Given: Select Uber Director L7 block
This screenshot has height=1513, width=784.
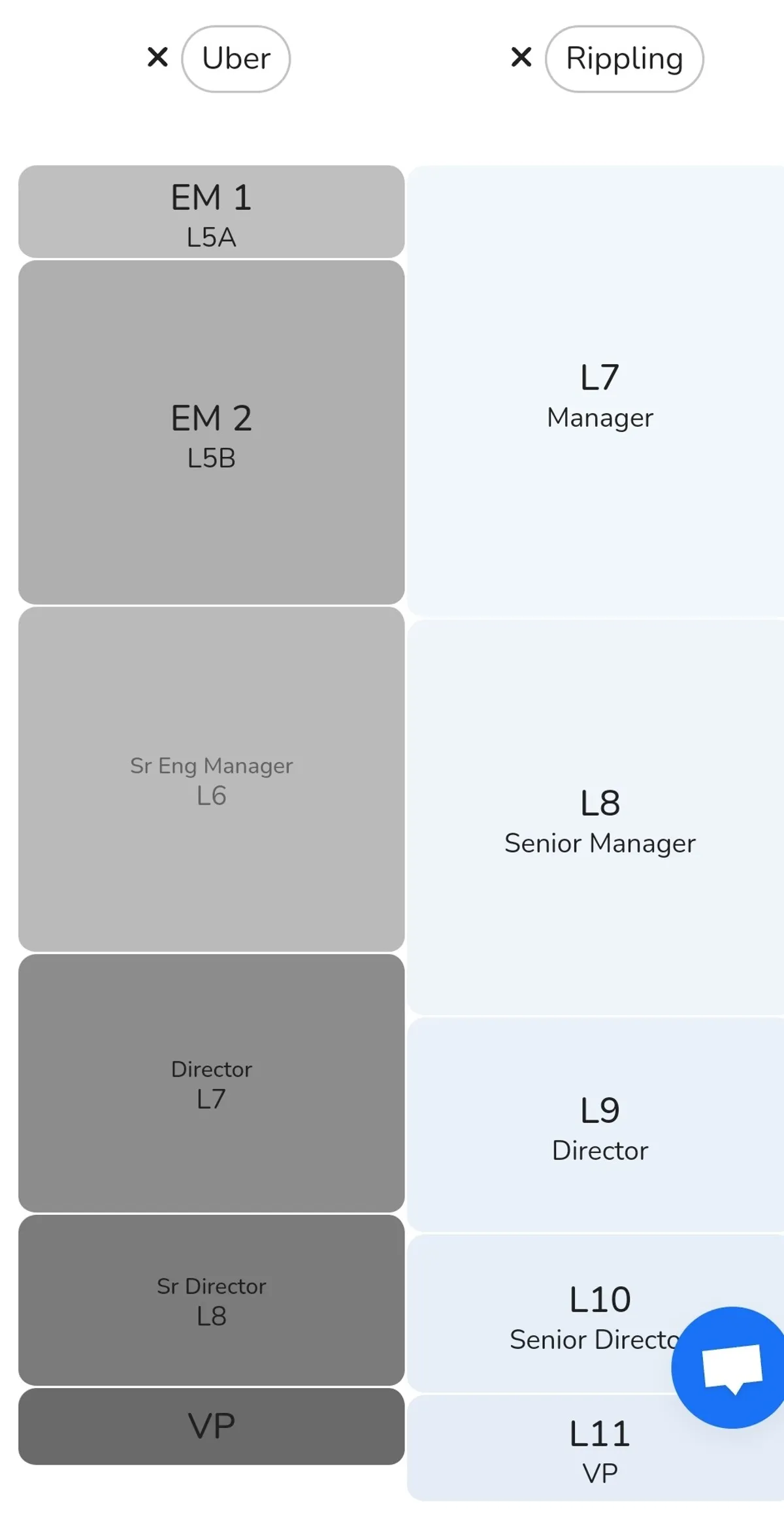Looking at the screenshot, I should (x=211, y=1083).
